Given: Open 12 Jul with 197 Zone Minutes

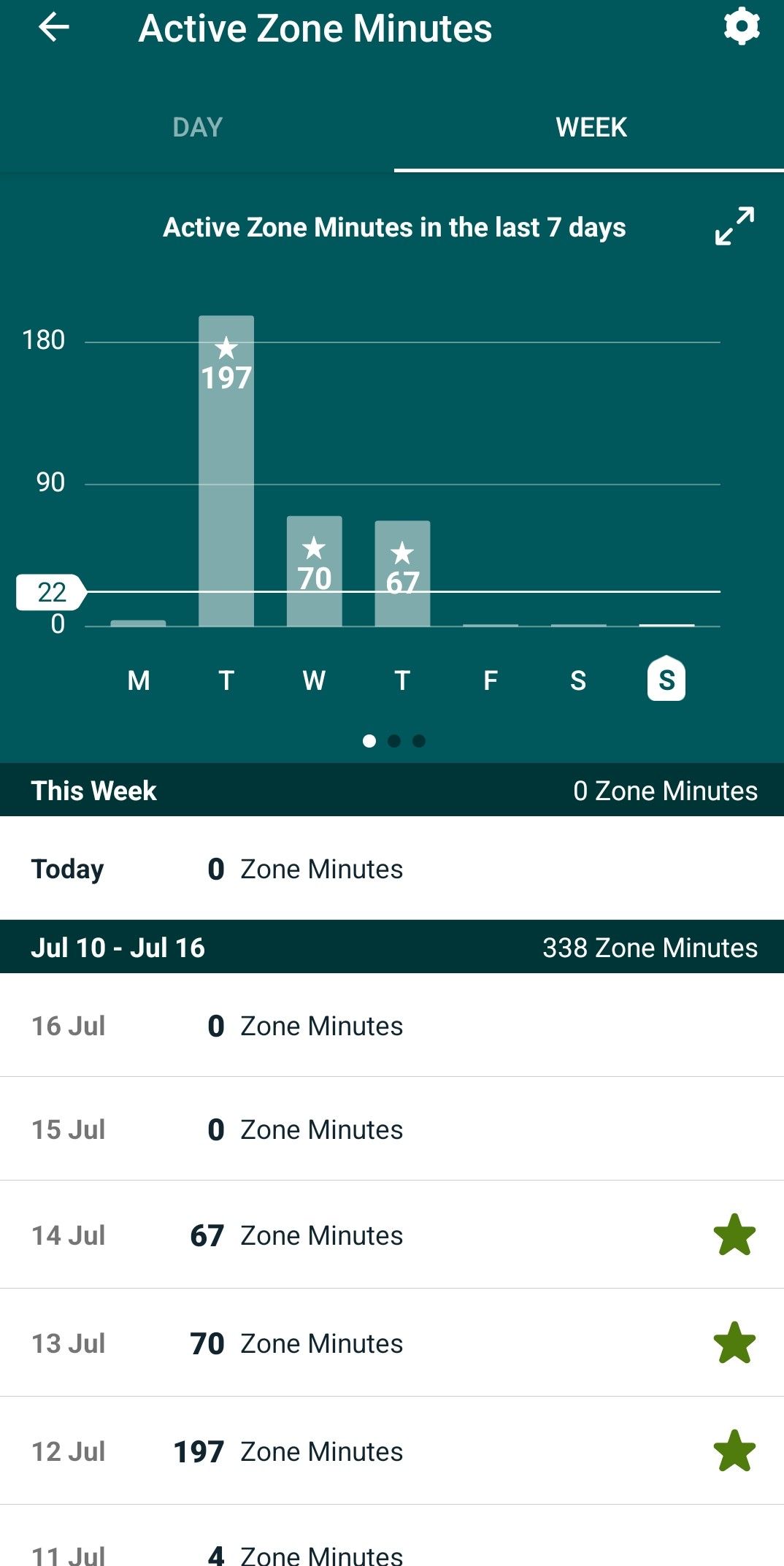Looking at the screenshot, I should coord(392,1451).
